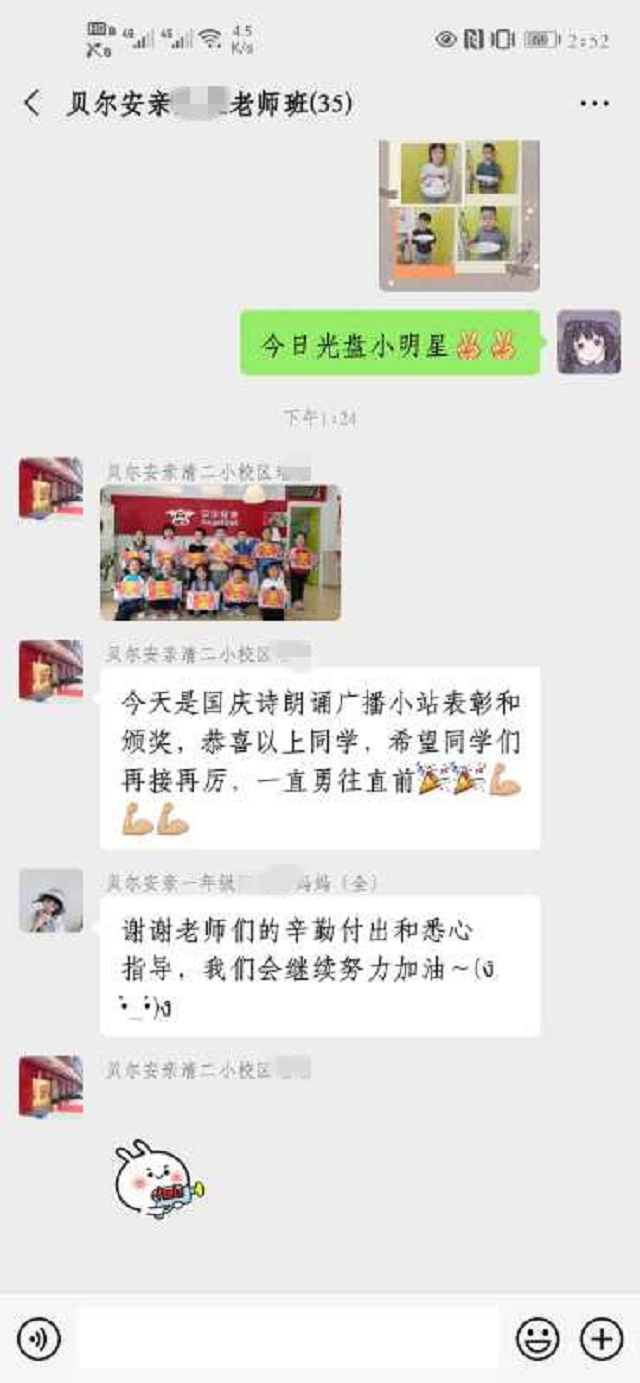Open the plus attachment menu

point(602,1339)
